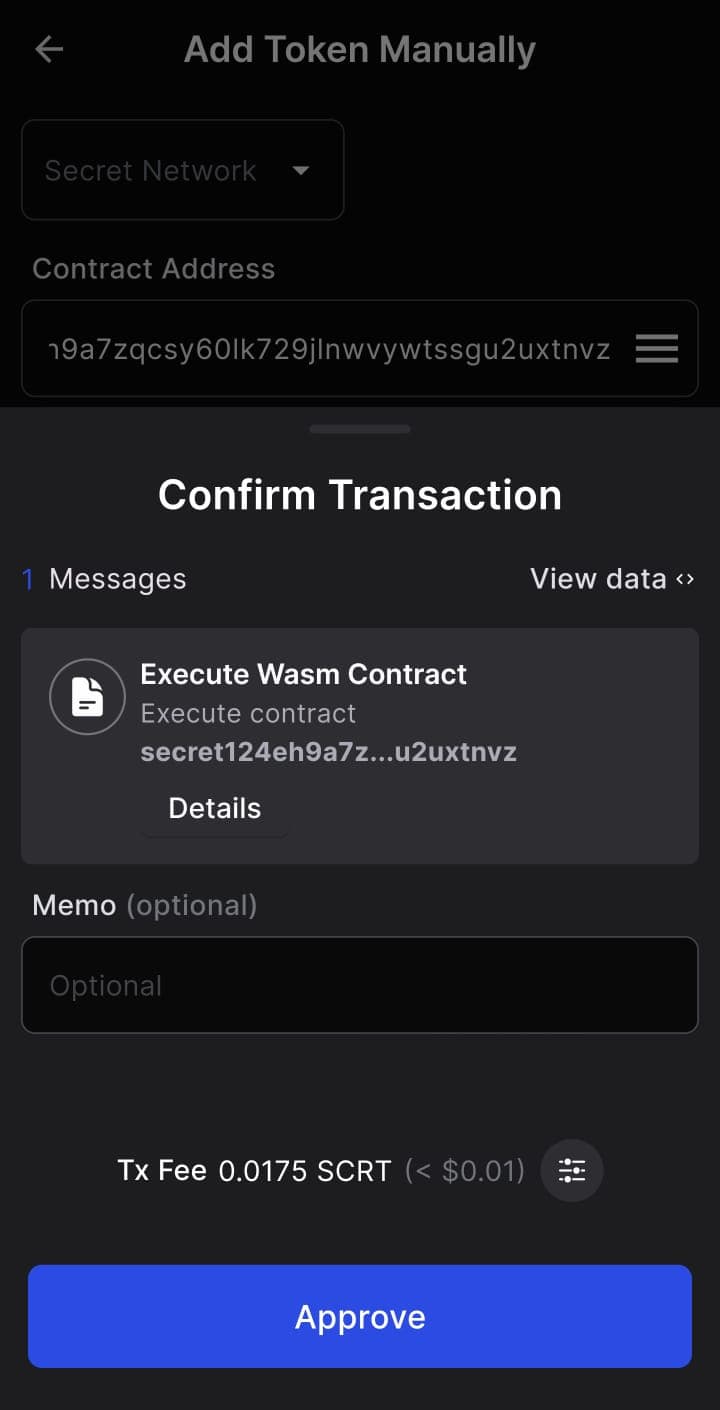The image size is (720, 1410).
Task: Open Tx Fee settings sliders icon
Action: 572,1170
